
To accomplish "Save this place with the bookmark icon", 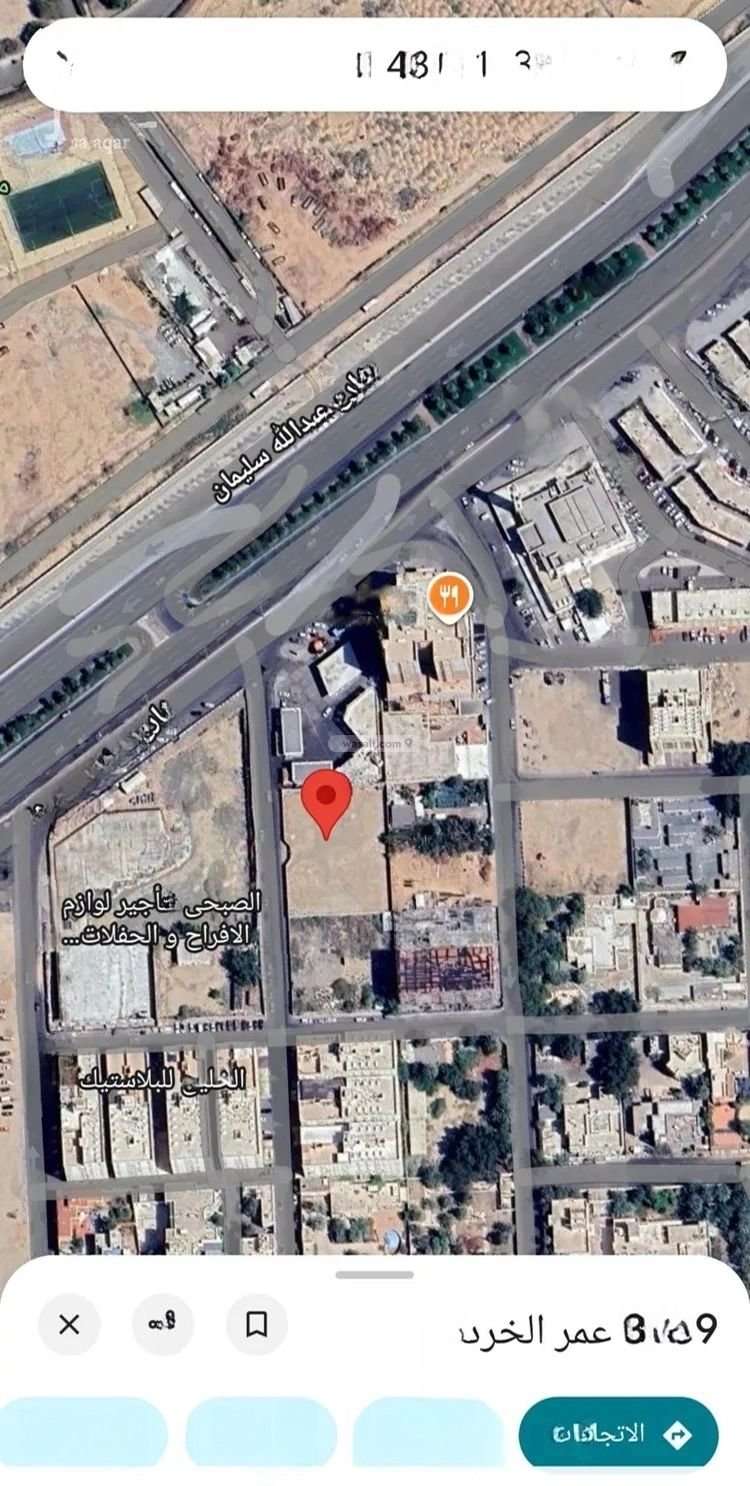I will [x=257, y=1324].
